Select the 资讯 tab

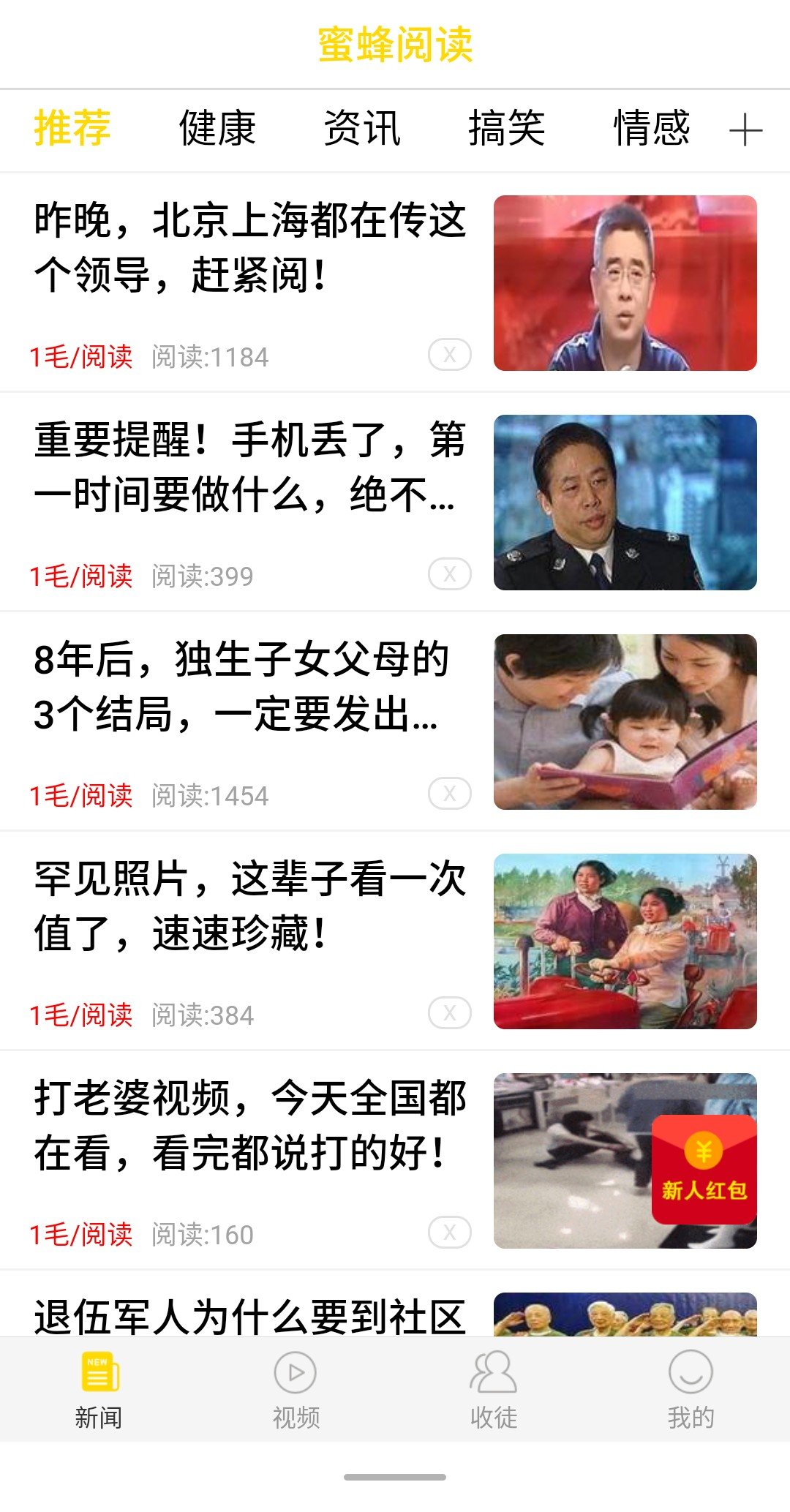point(362,129)
